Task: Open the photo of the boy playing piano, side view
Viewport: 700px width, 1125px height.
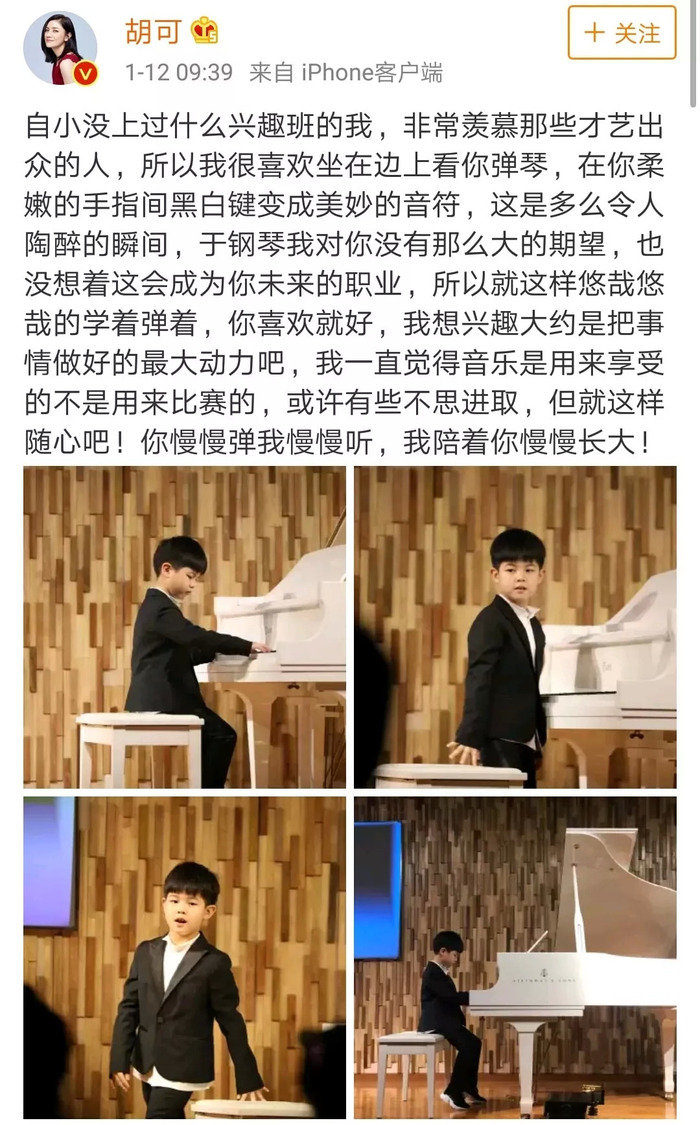Action: pyautogui.click(x=185, y=626)
